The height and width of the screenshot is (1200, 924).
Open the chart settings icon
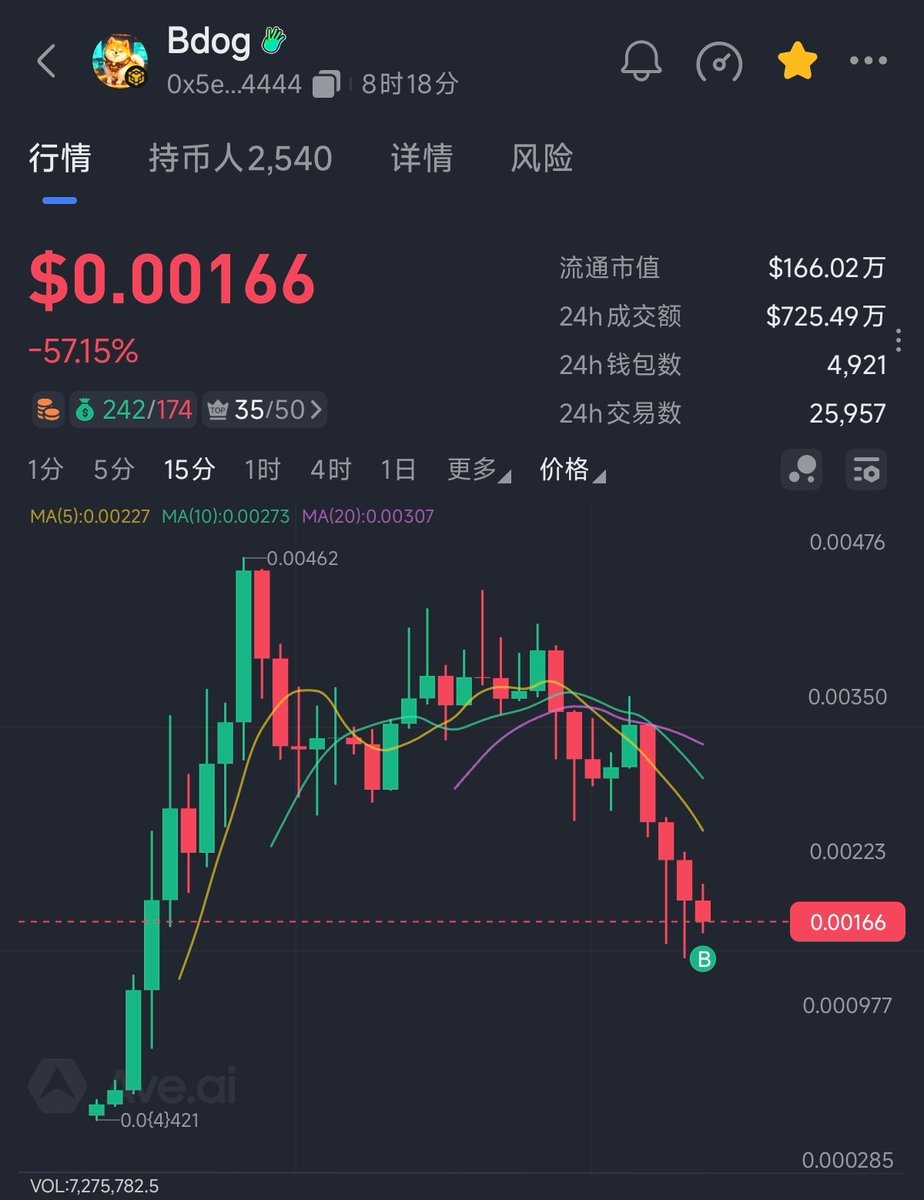coord(866,469)
